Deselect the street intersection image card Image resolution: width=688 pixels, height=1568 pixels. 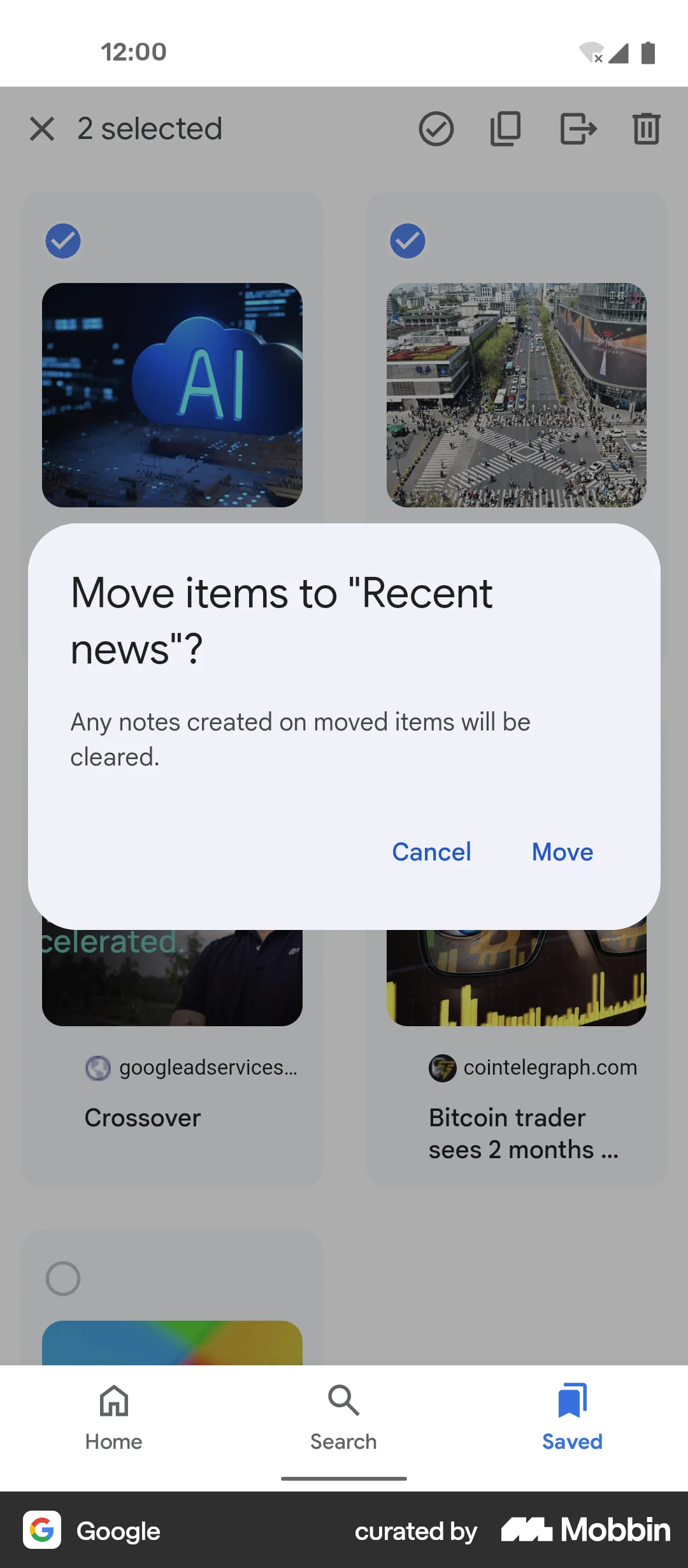click(407, 240)
